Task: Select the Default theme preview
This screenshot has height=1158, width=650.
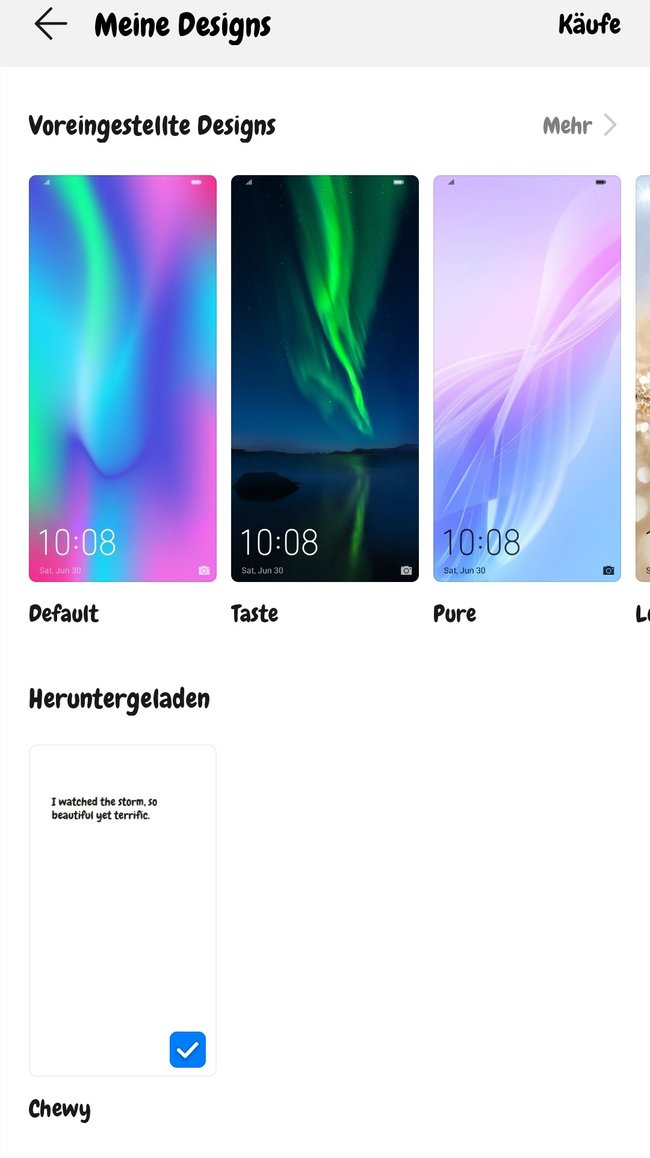Action: click(123, 378)
